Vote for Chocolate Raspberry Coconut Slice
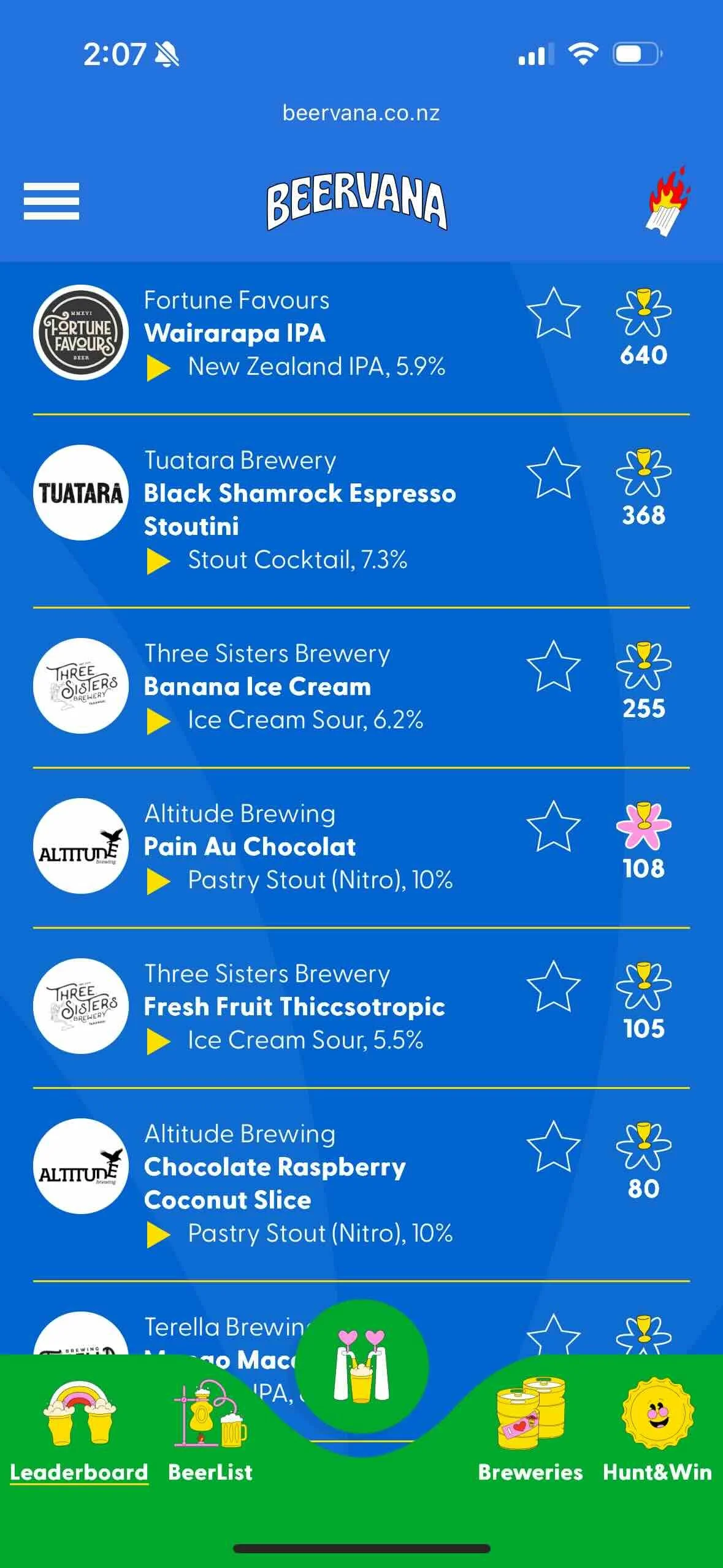Screen dimensions: 723x1568 (643, 1147)
